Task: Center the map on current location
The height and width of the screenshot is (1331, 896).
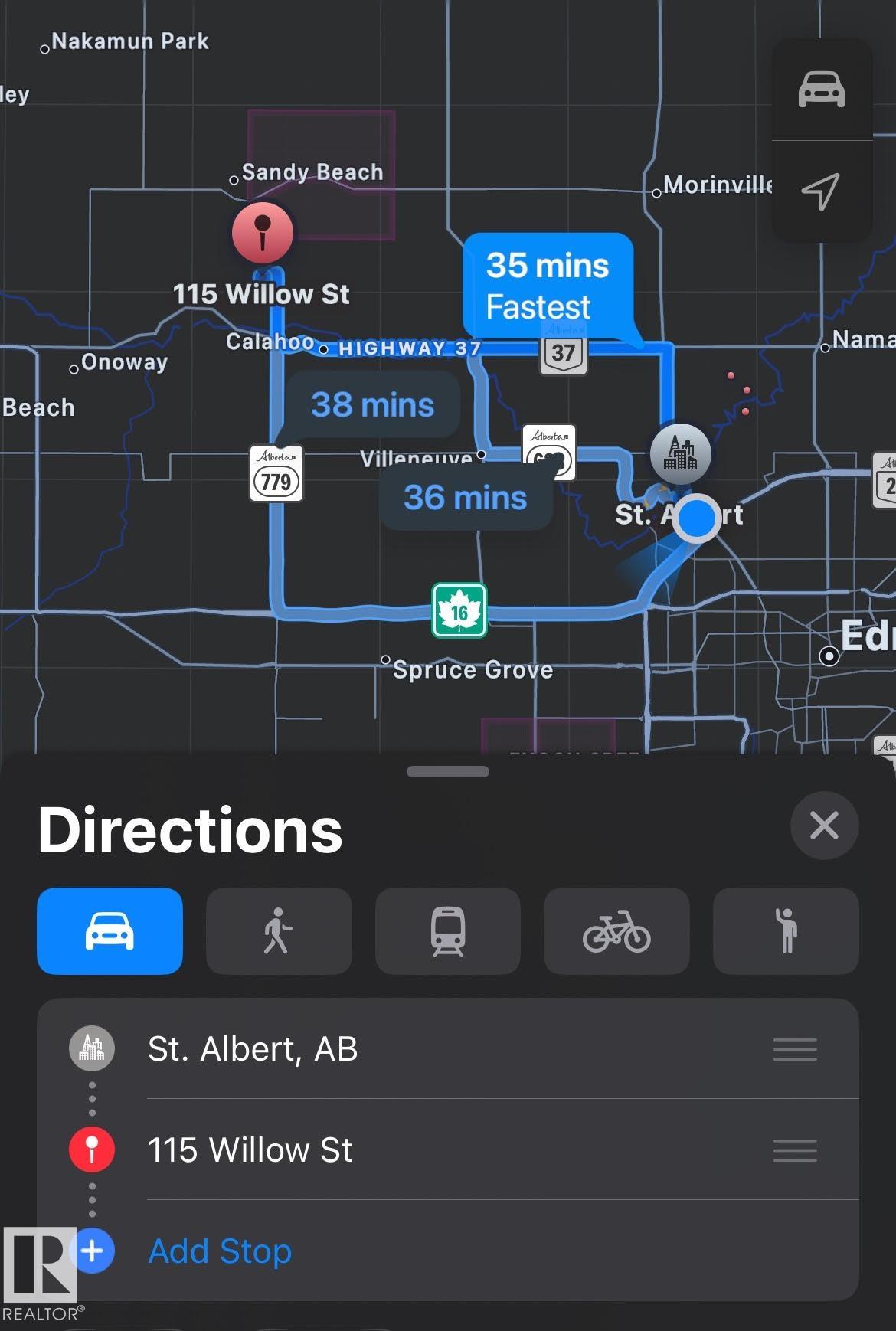Action: [820, 191]
